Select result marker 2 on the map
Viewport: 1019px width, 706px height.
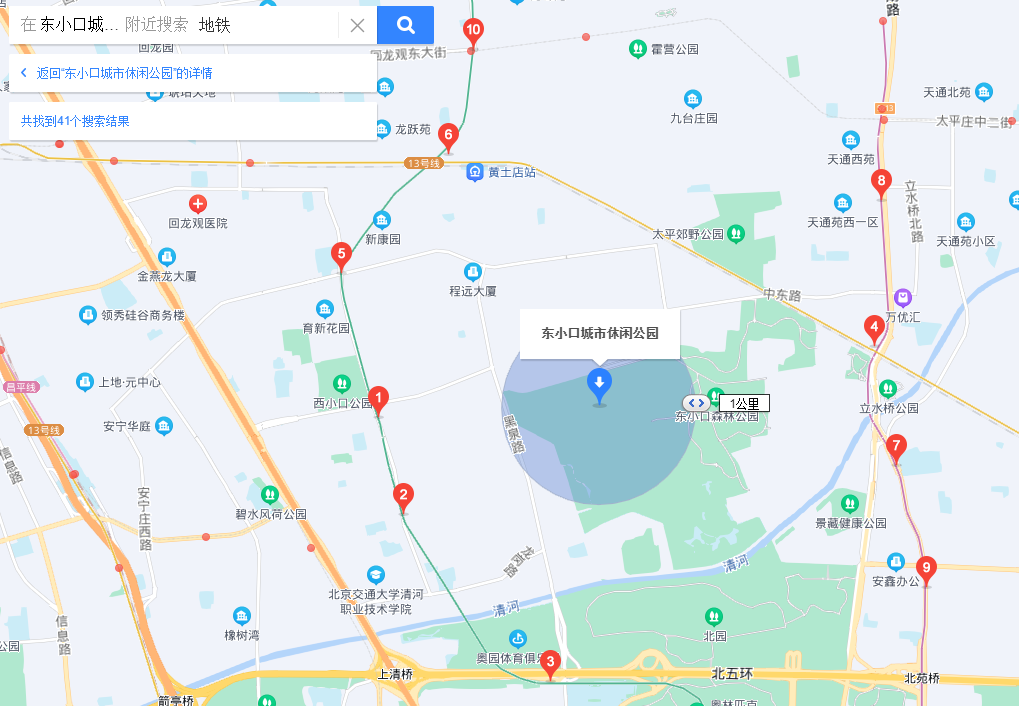point(403,495)
